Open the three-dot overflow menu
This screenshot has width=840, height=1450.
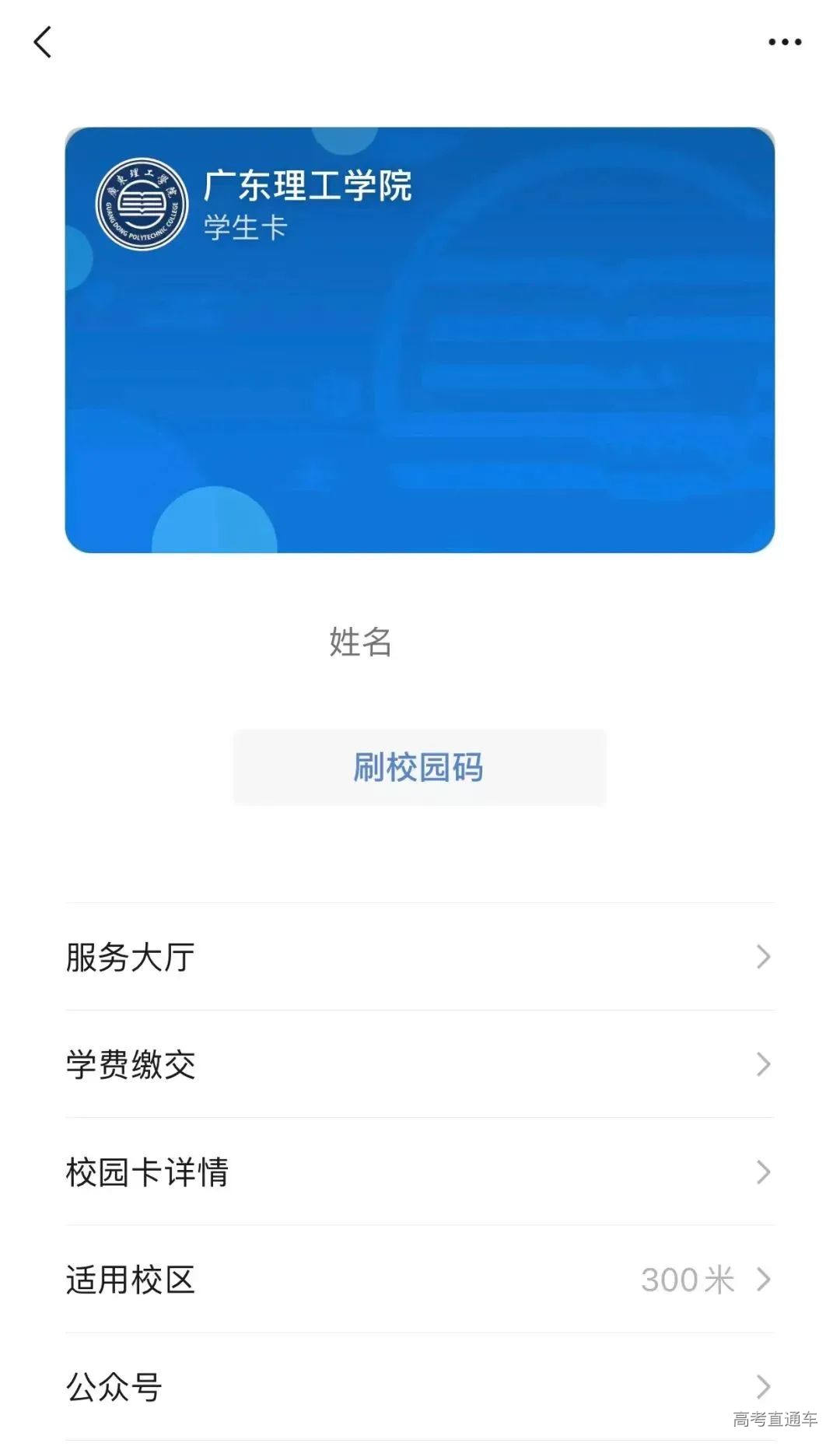pyautogui.click(x=784, y=42)
